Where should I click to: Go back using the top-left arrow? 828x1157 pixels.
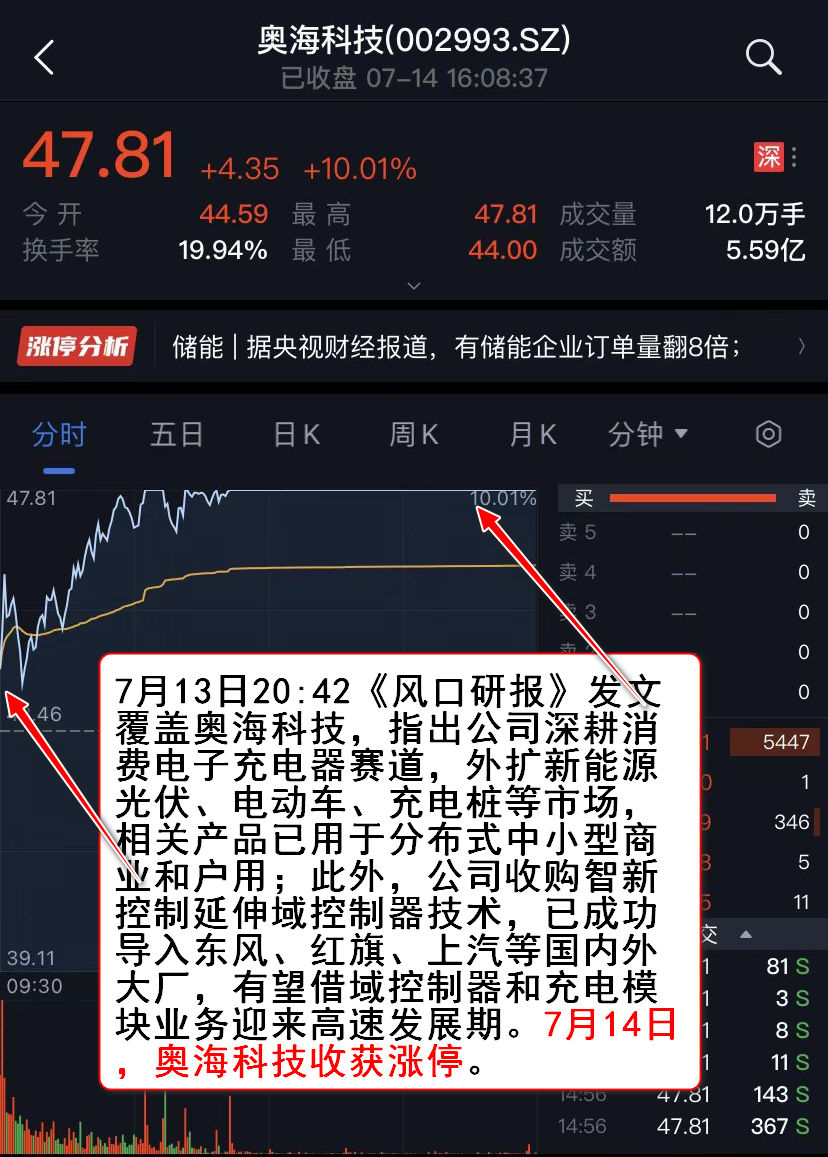pyautogui.click(x=44, y=58)
